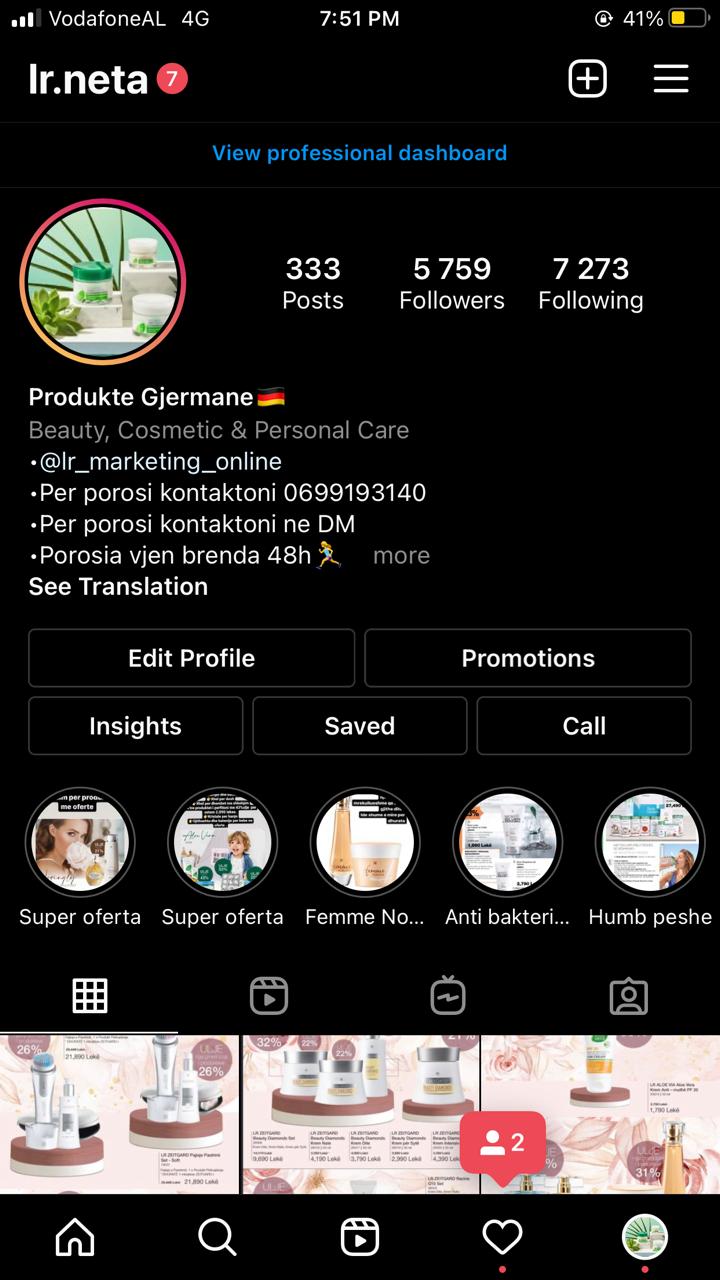Image resolution: width=720 pixels, height=1280 pixels.
Task: Open the @lr_marketing_online mention
Action: [160, 461]
